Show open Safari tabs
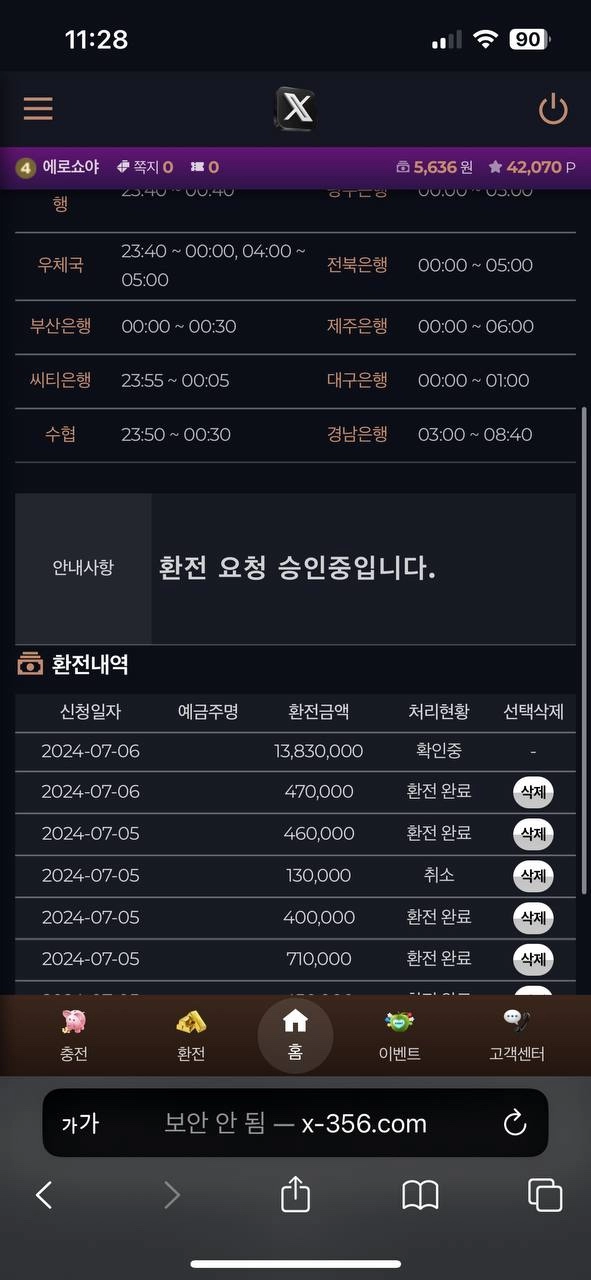The image size is (591, 1280). 545,1195
